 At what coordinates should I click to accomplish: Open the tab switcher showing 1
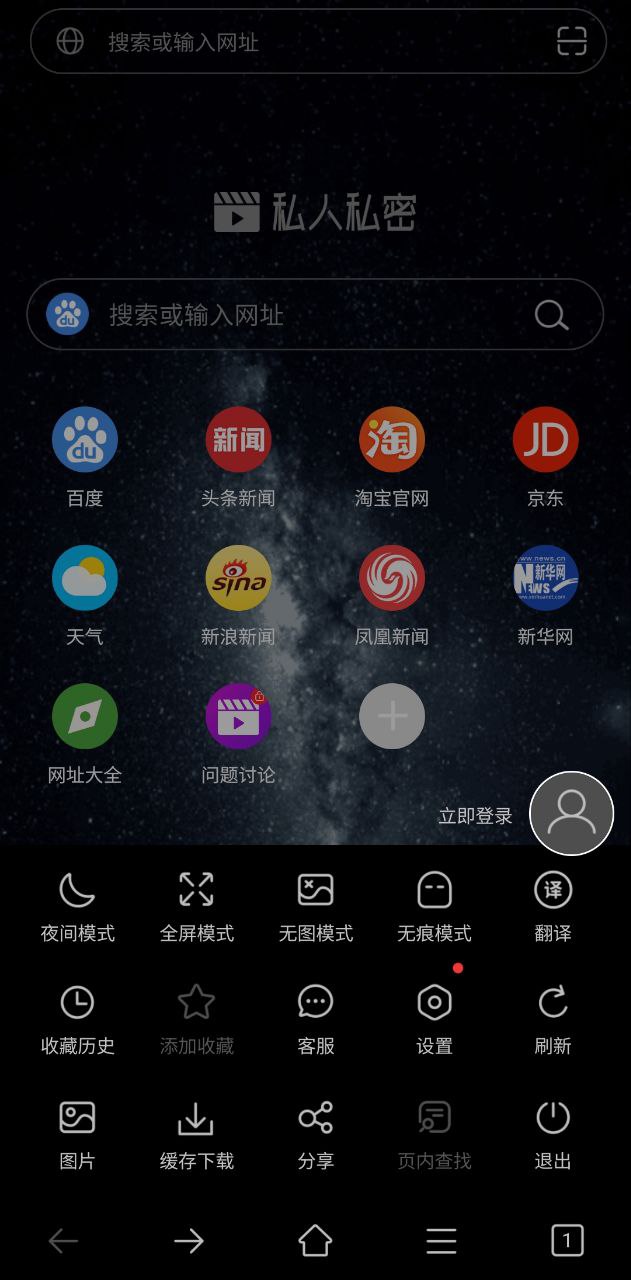pos(567,1241)
